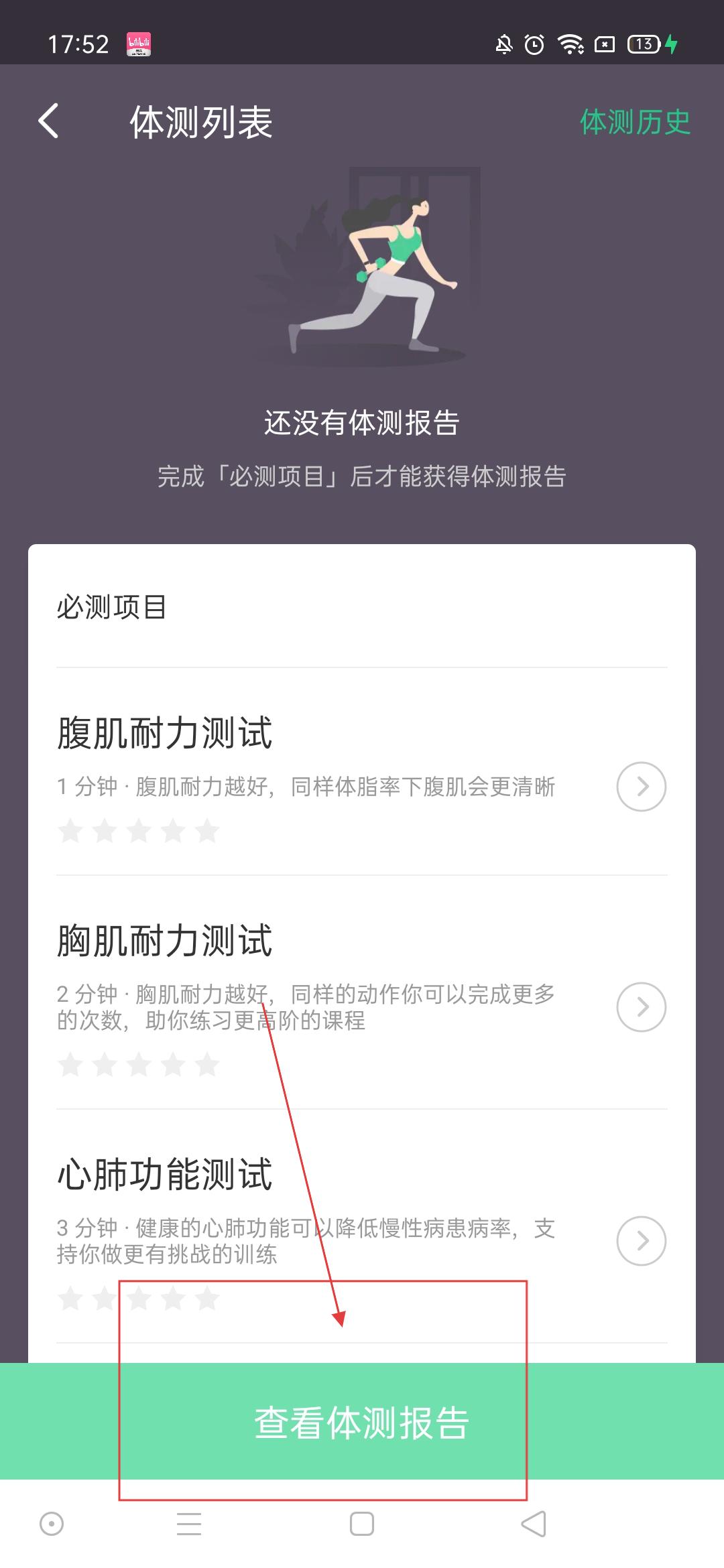Tap the system home button
The height and width of the screenshot is (1568, 724).
coord(362,1524)
